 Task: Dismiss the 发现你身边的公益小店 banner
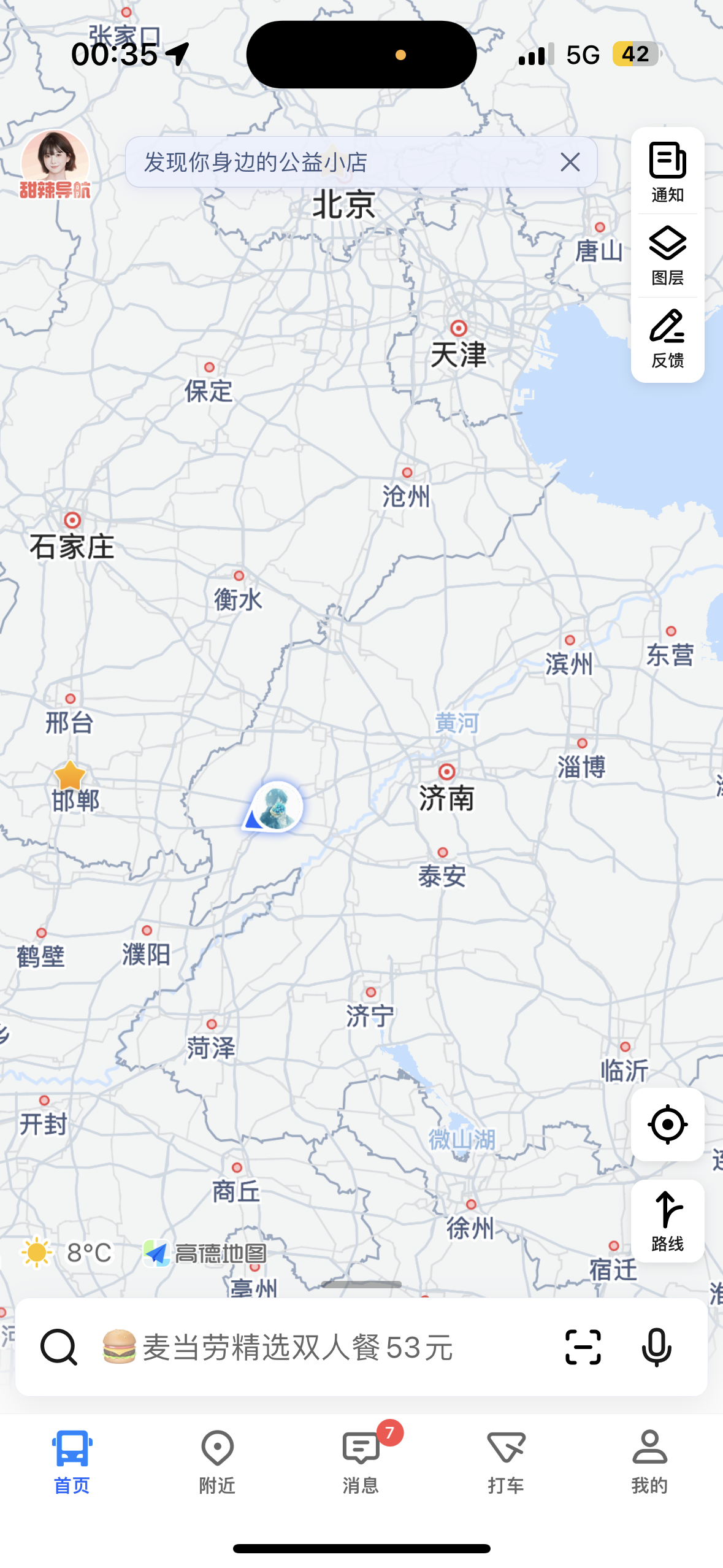pos(570,163)
